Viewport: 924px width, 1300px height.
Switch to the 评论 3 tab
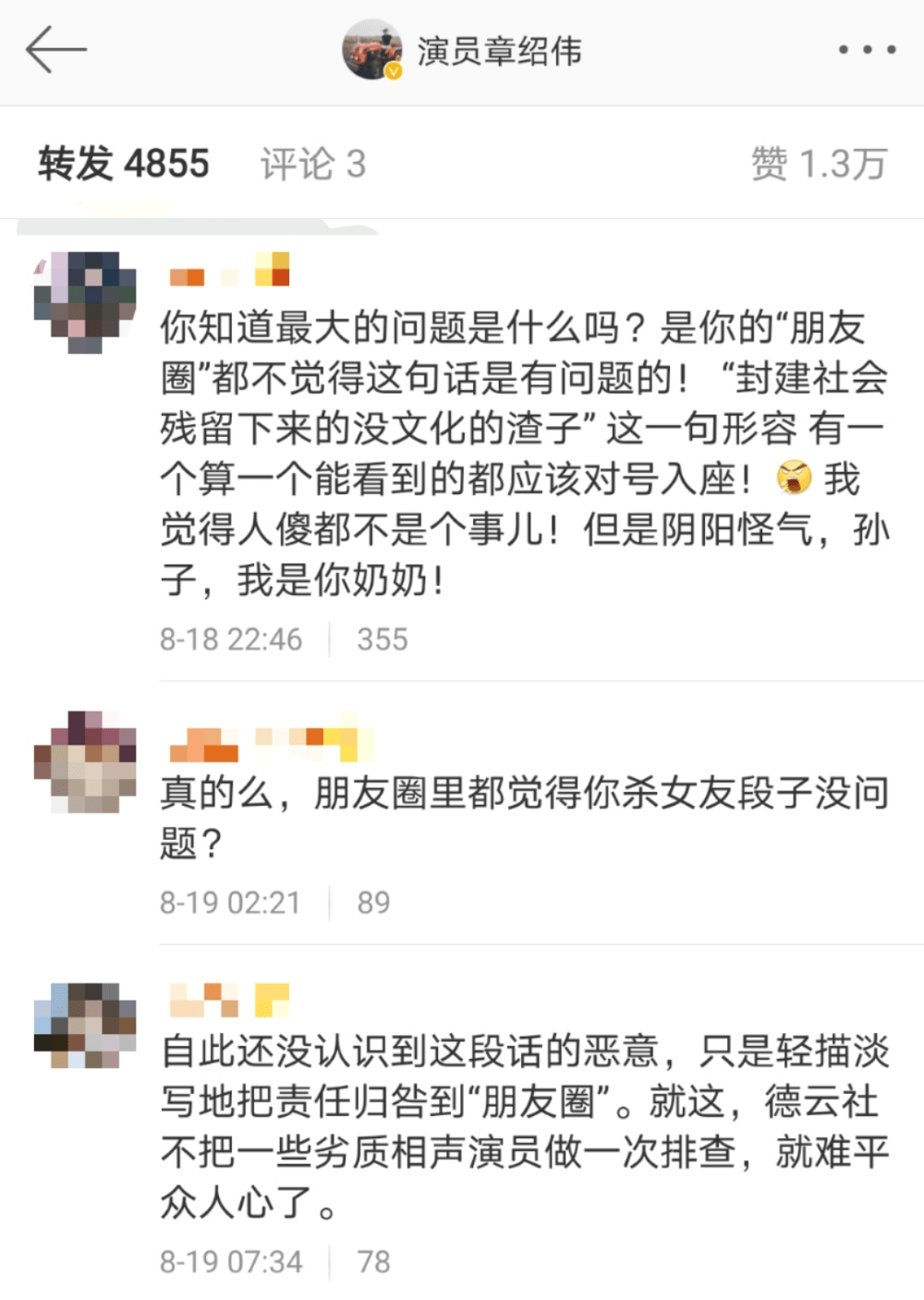(313, 164)
